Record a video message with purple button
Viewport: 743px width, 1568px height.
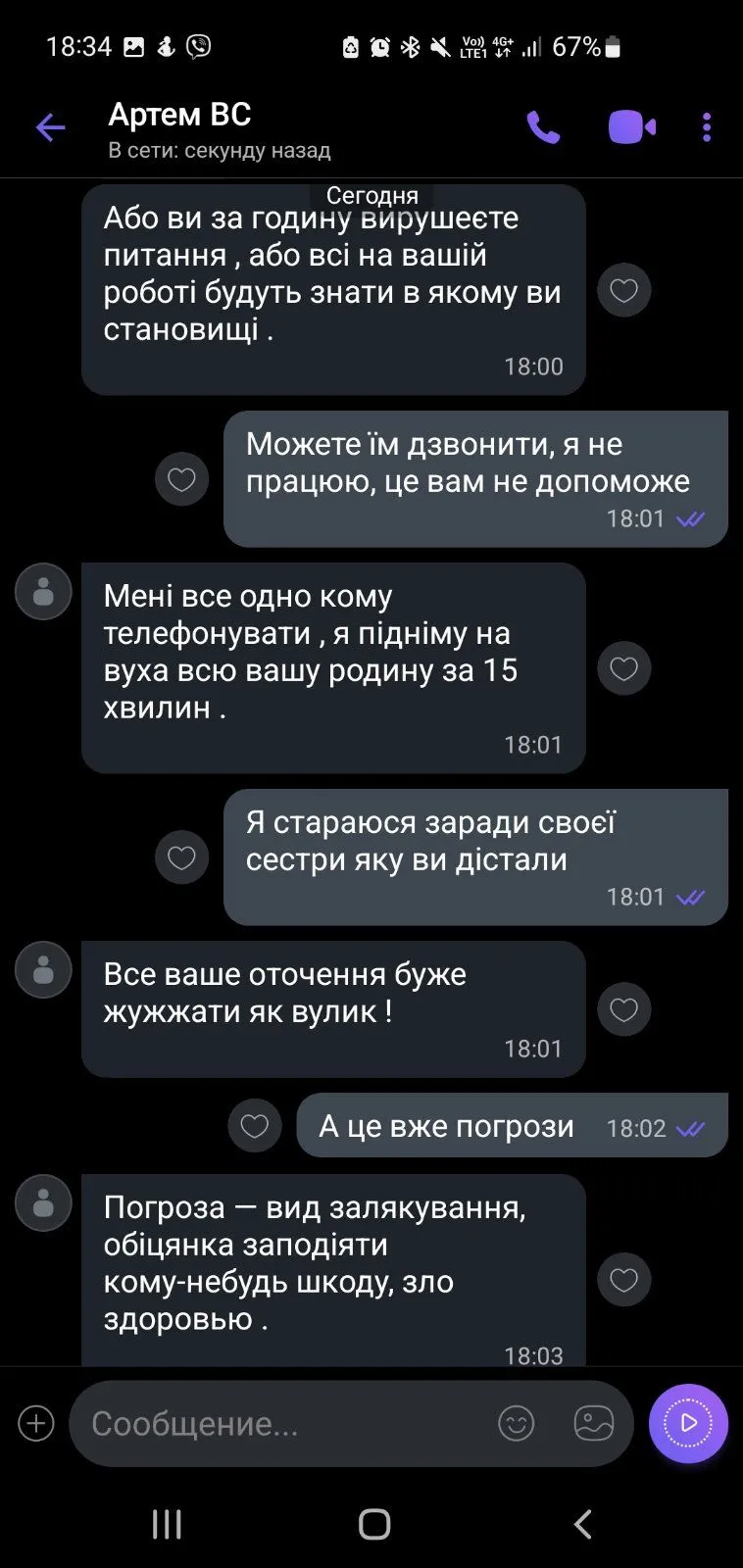pyautogui.click(x=688, y=1423)
